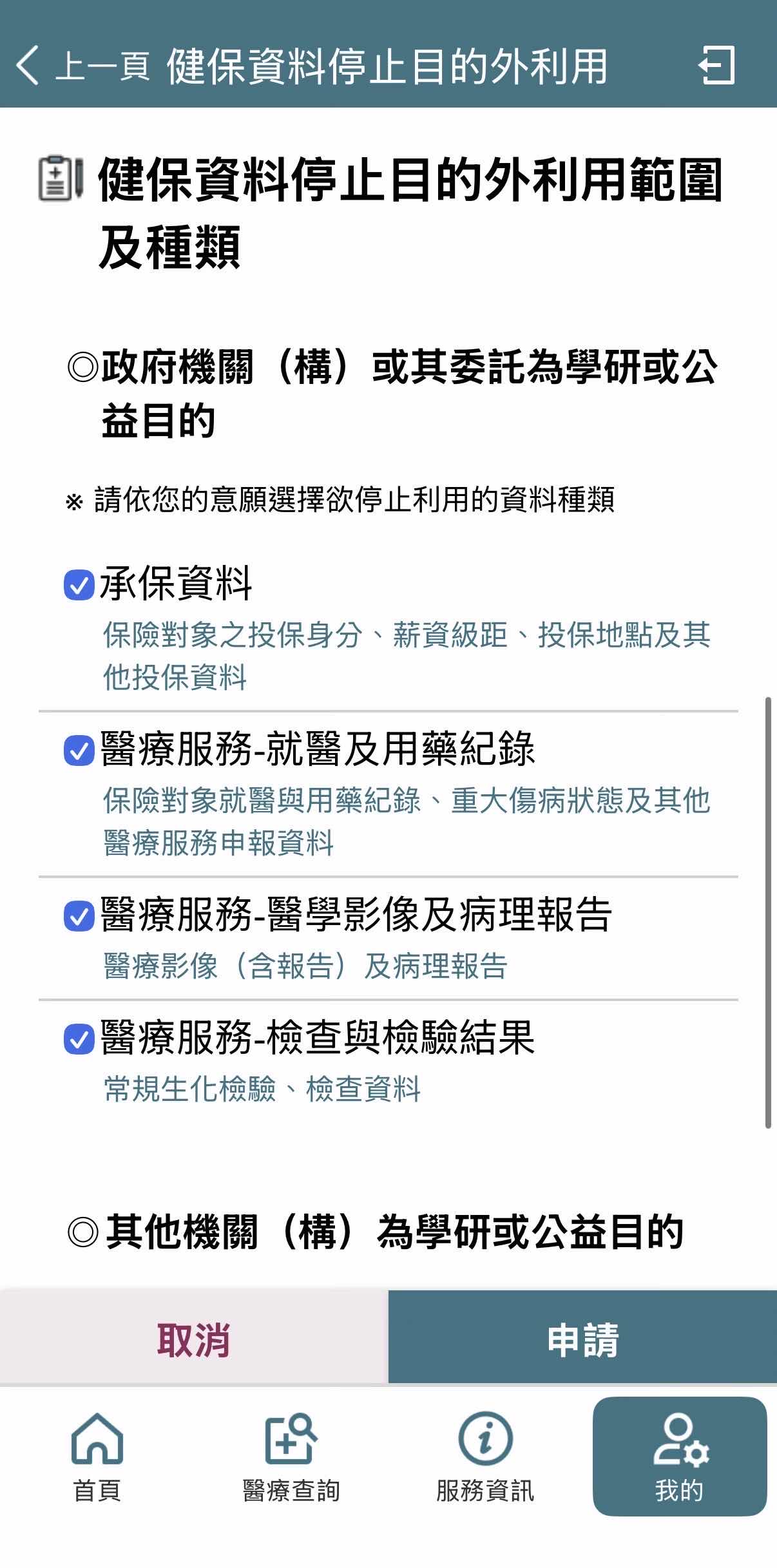Tap the logout icon in header

(716, 65)
